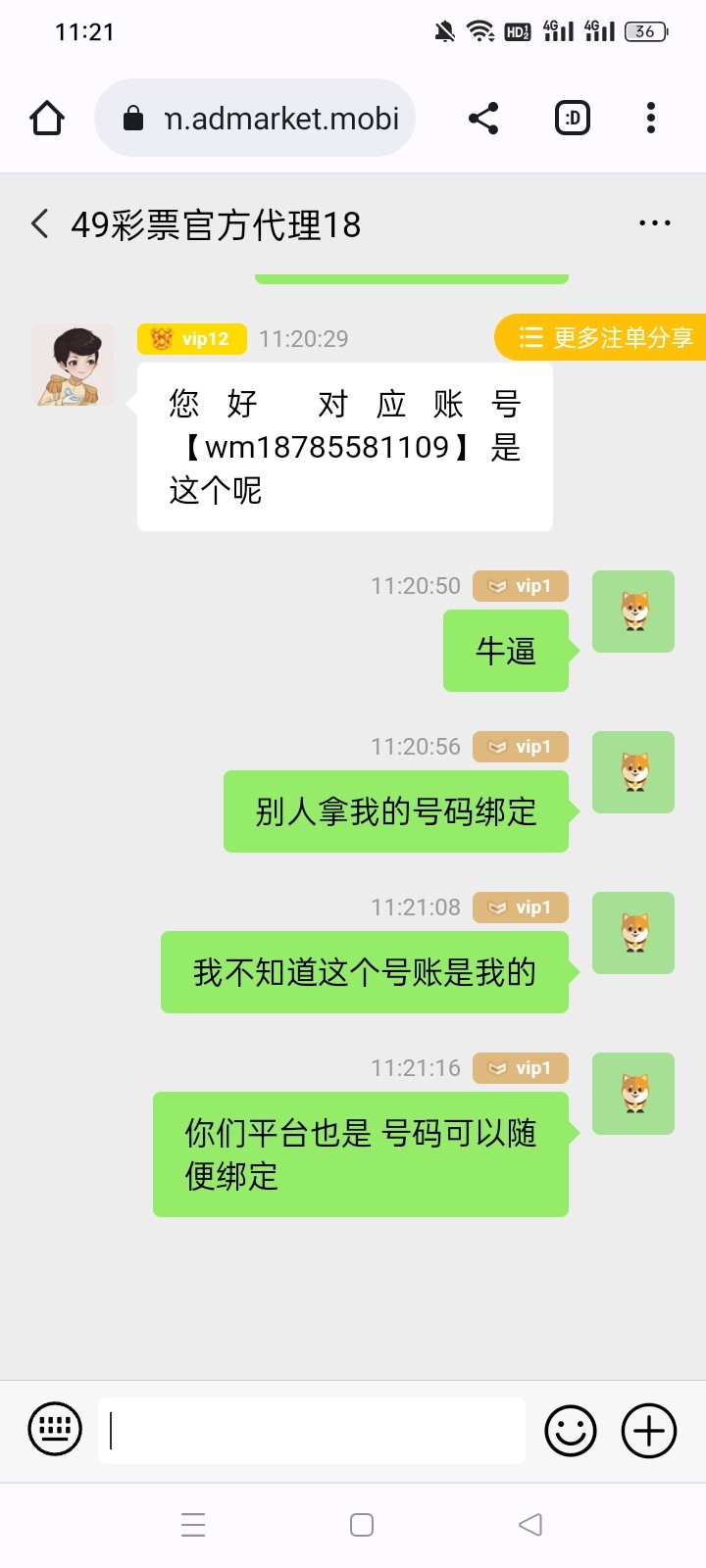Tap the home icon beside the address bar
The width and height of the screenshot is (706, 1568).
click(46, 117)
